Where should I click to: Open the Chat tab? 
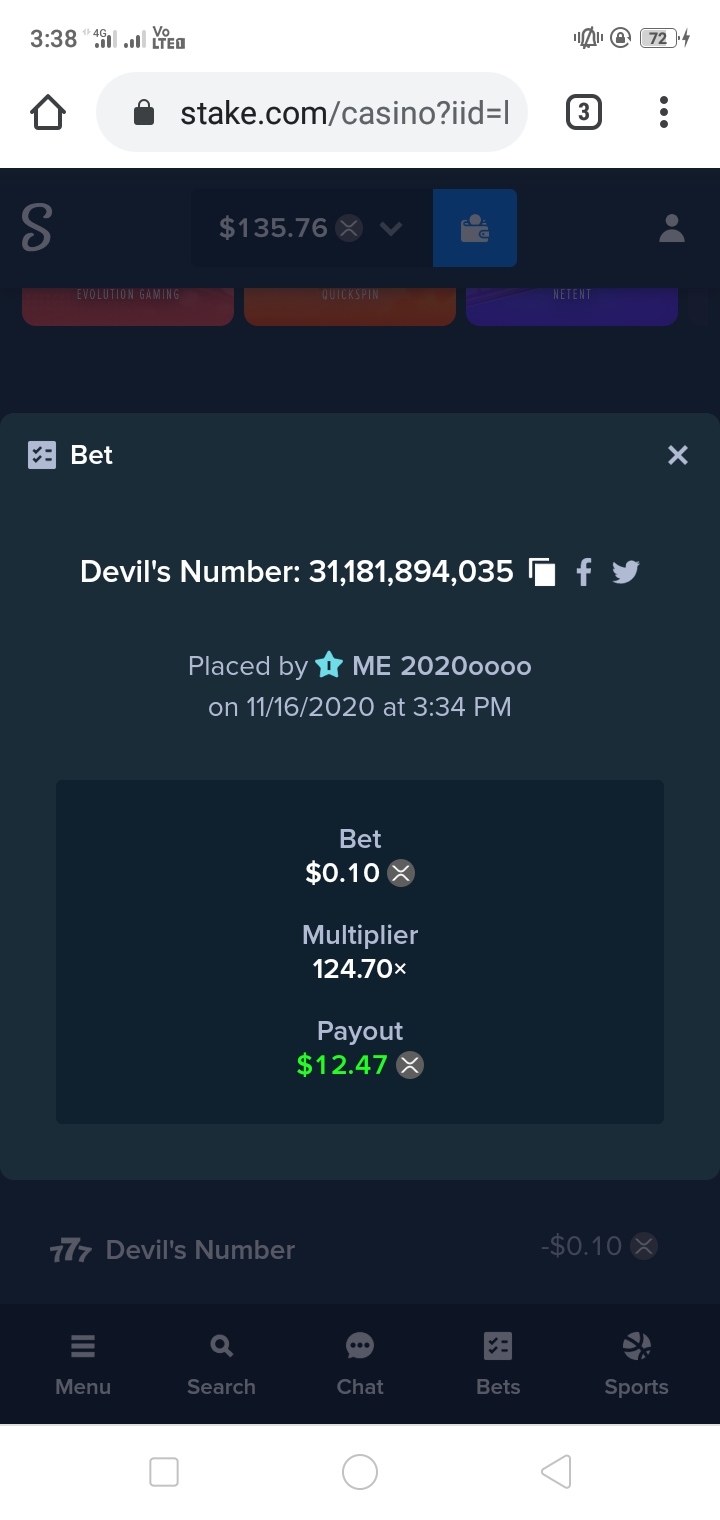coord(360,1365)
